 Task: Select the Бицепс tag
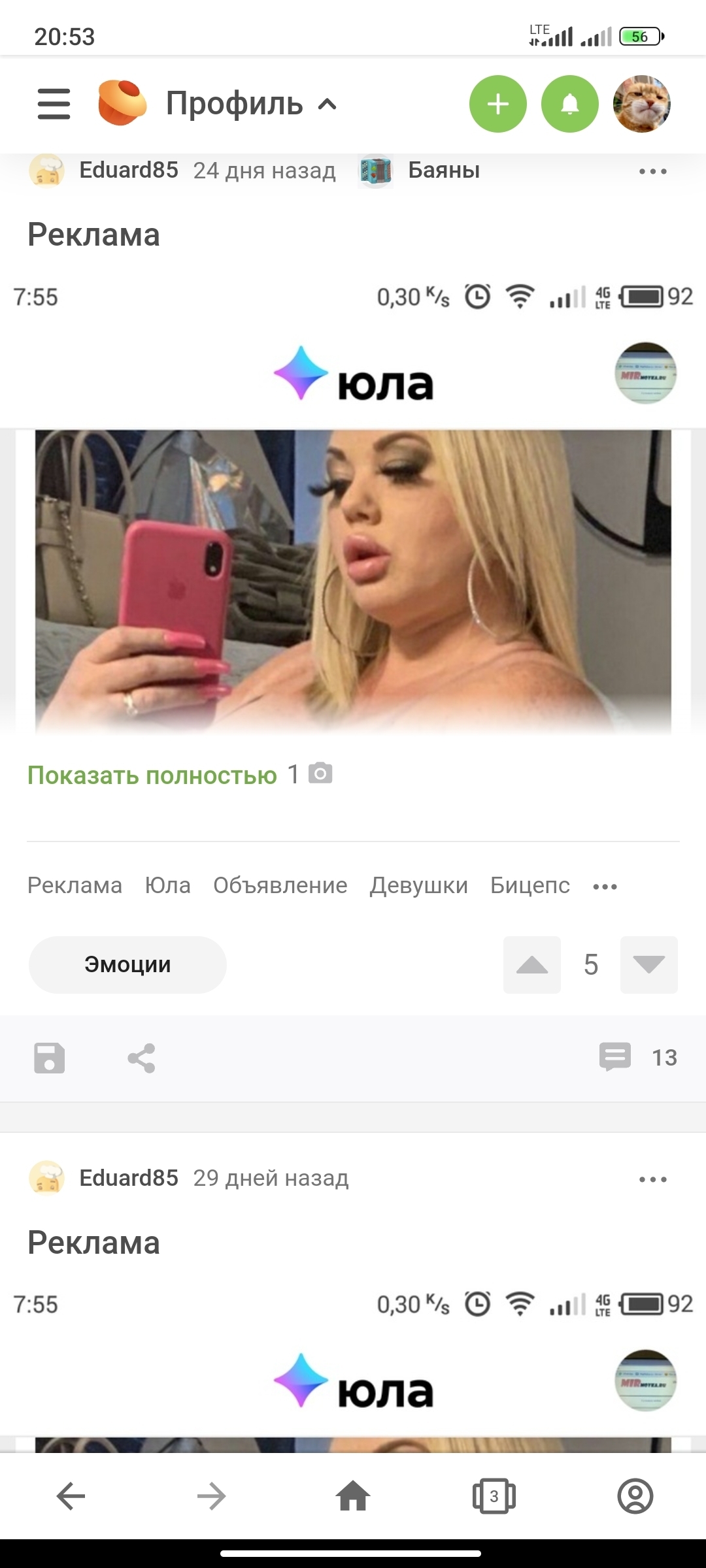(x=529, y=885)
